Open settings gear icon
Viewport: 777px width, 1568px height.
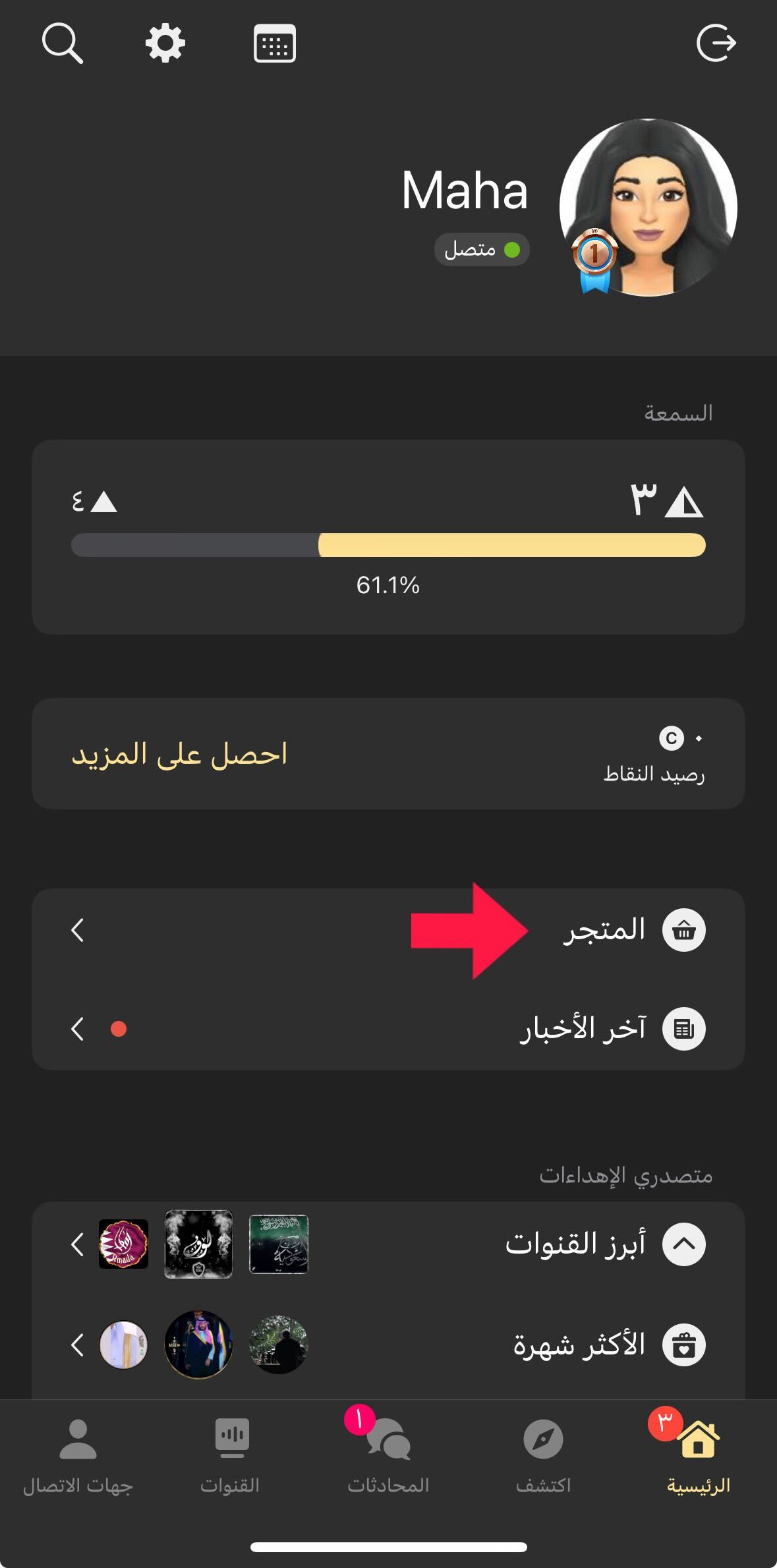click(x=165, y=44)
